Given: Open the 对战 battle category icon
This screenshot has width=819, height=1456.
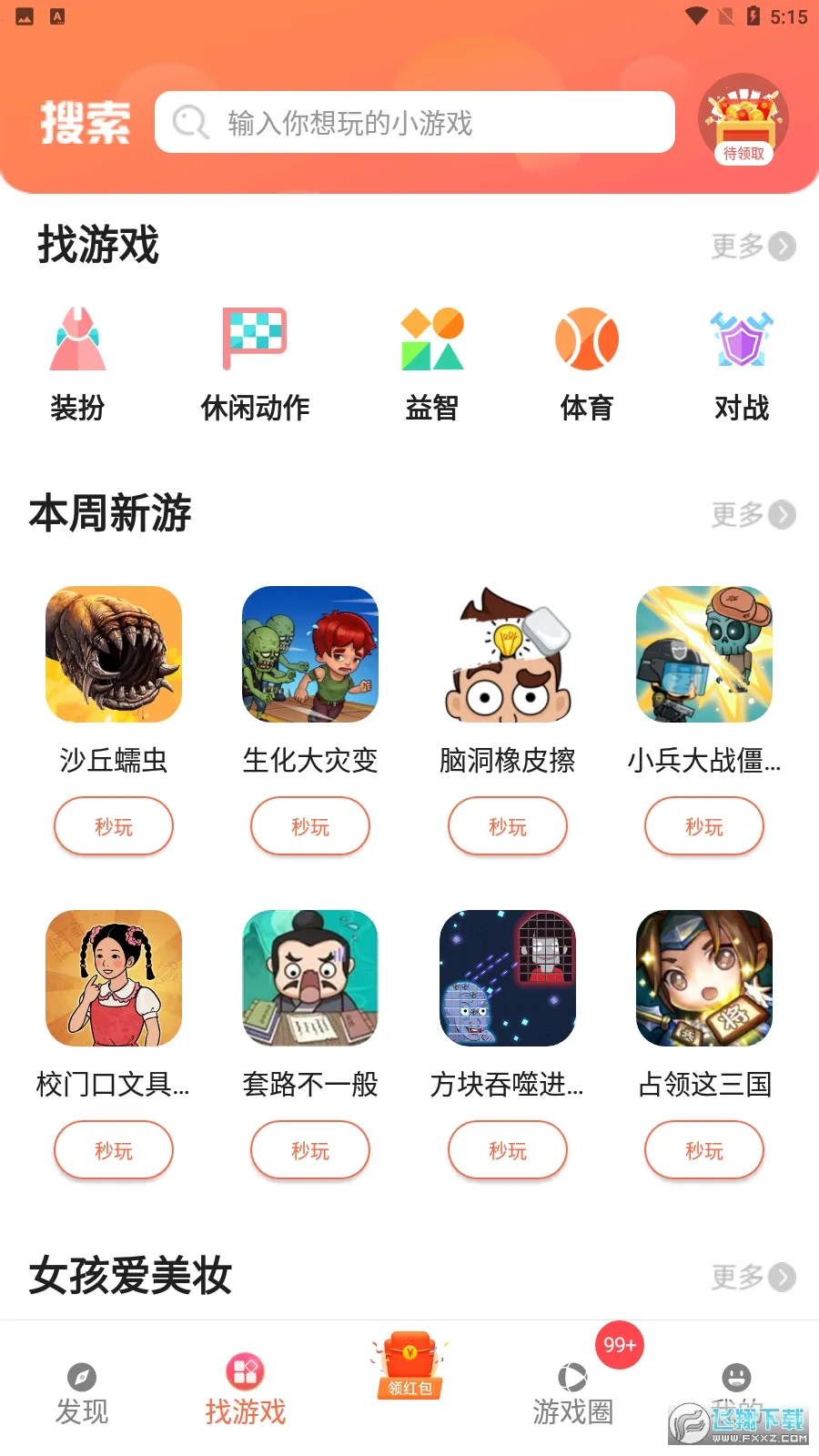Looking at the screenshot, I should coord(742,339).
